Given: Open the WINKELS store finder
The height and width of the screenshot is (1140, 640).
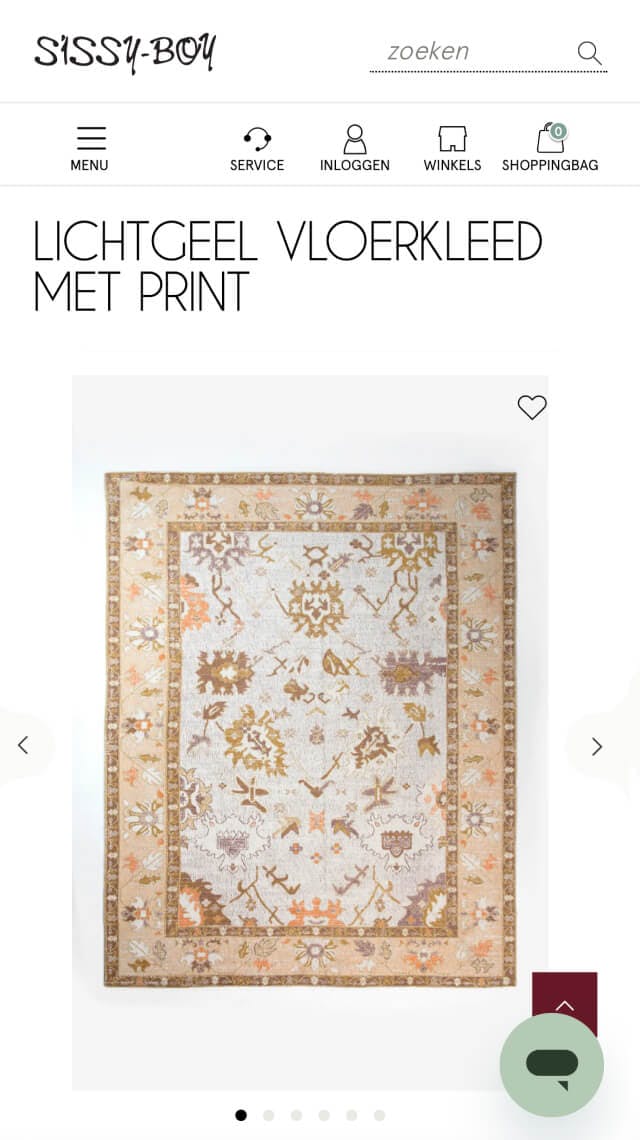Looking at the screenshot, I should click(x=452, y=148).
